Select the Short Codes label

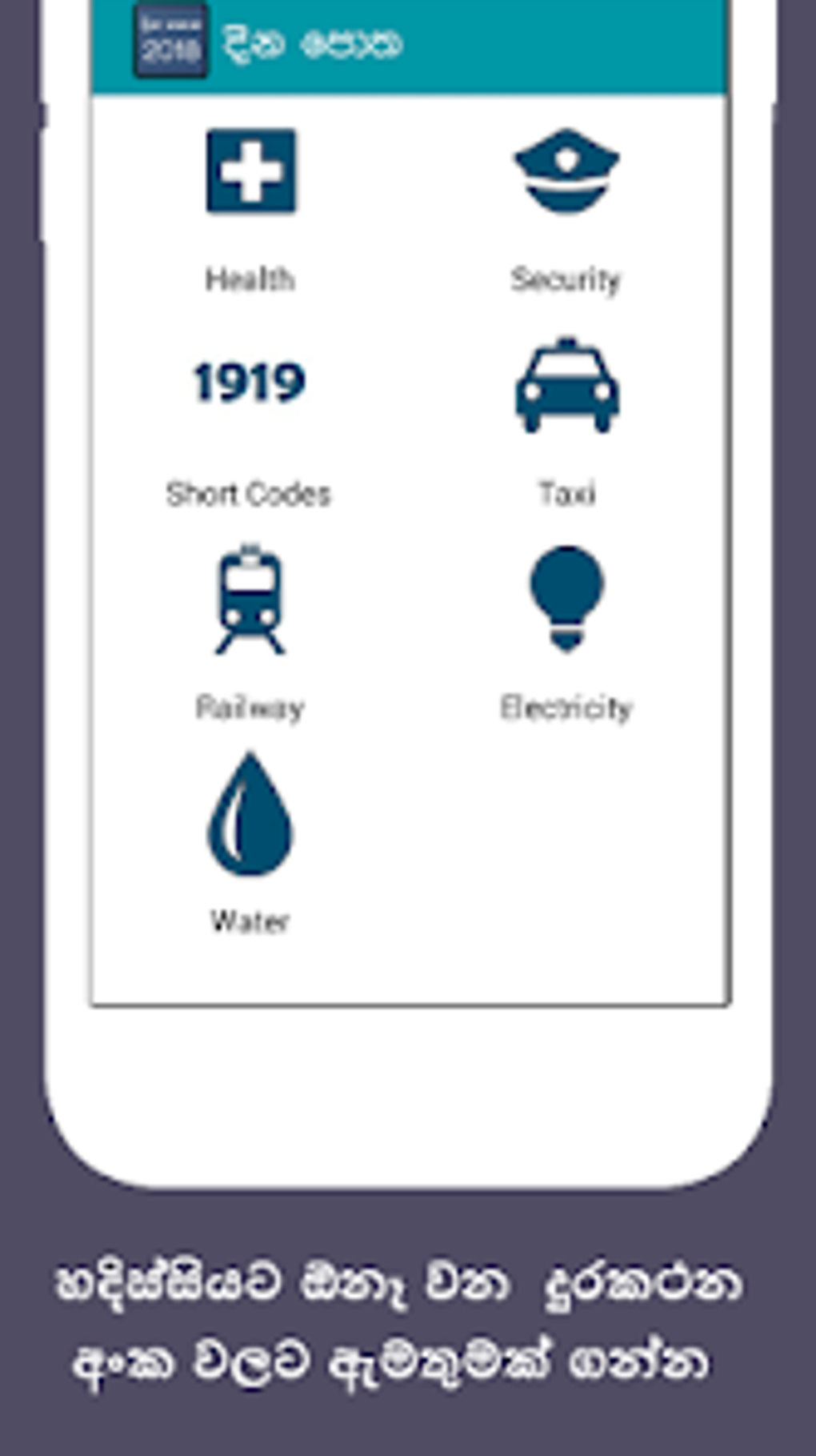(x=249, y=494)
